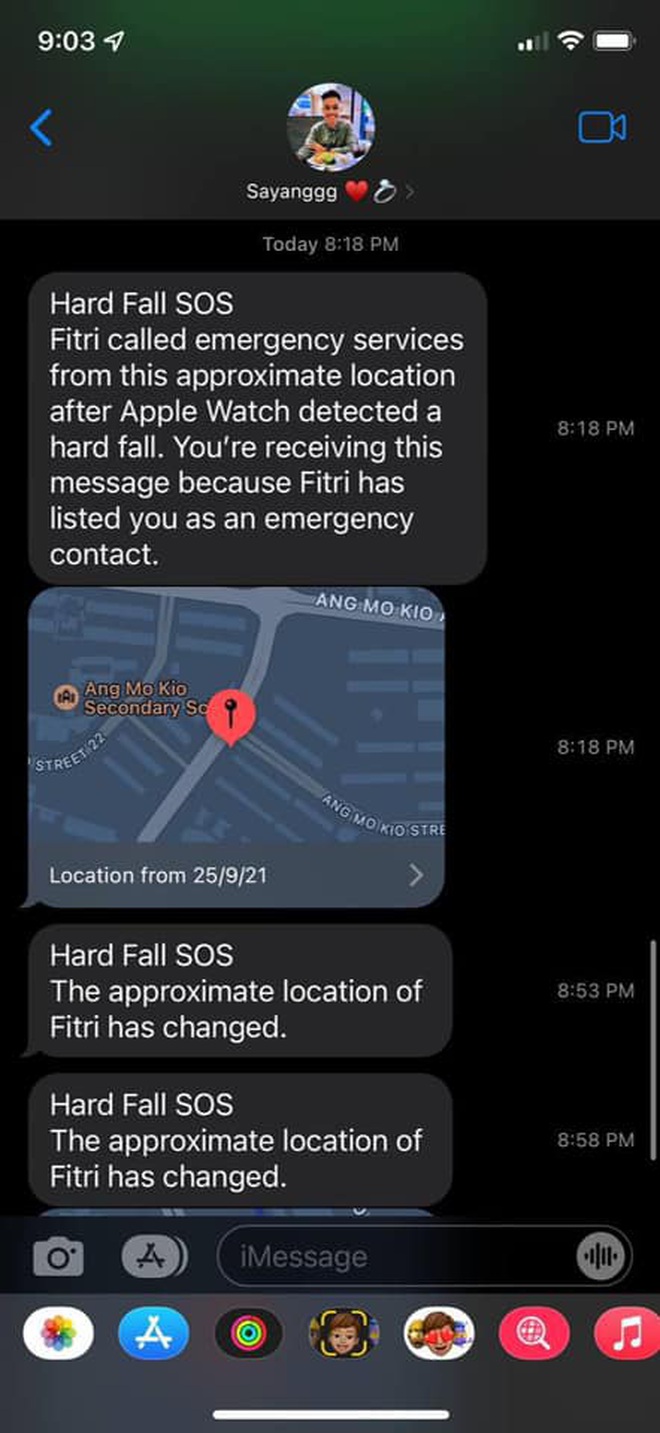Open the image search app in the drawer

coord(533,1335)
